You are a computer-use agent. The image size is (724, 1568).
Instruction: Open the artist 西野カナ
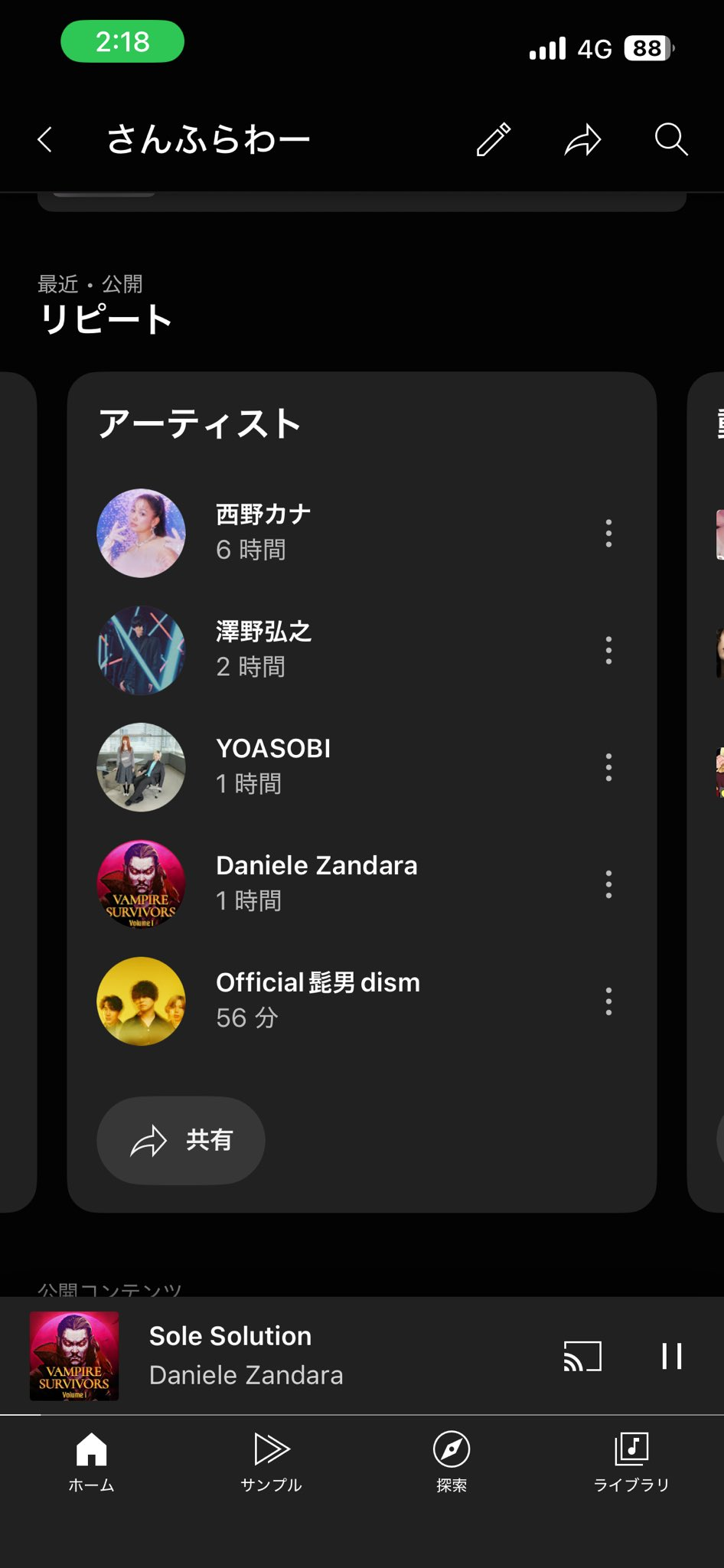[x=263, y=532]
